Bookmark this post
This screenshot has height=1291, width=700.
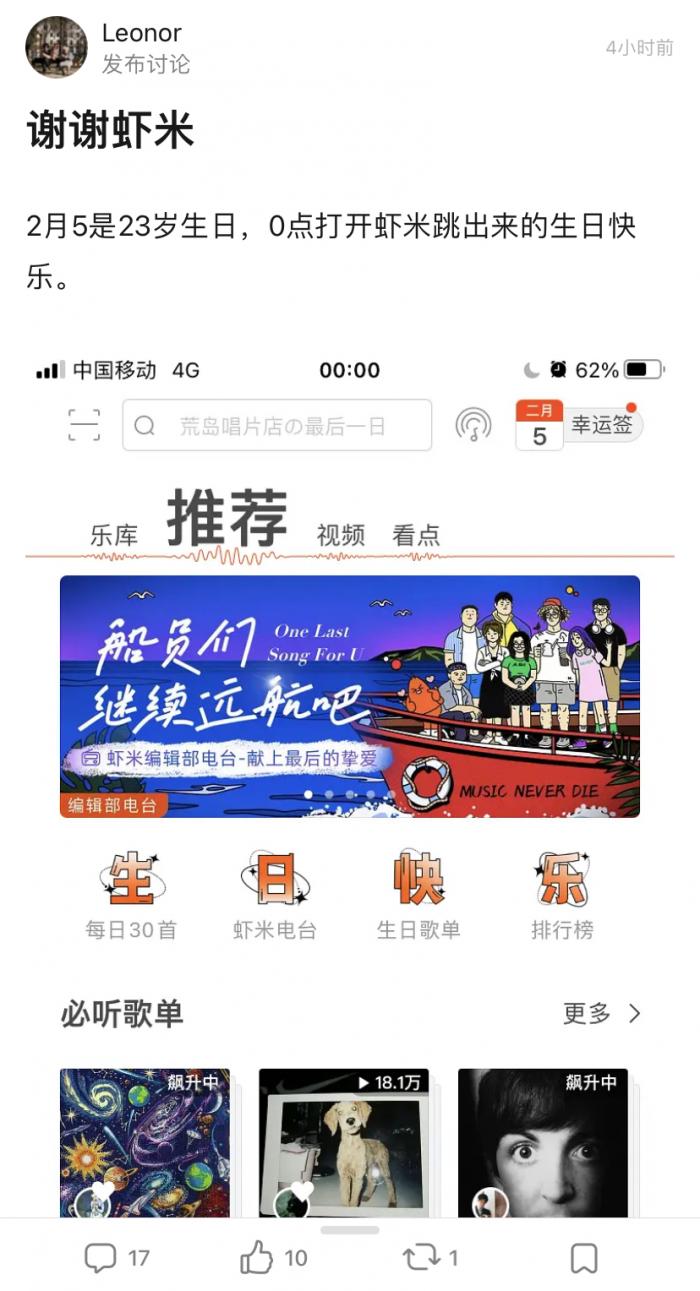point(583,1258)
